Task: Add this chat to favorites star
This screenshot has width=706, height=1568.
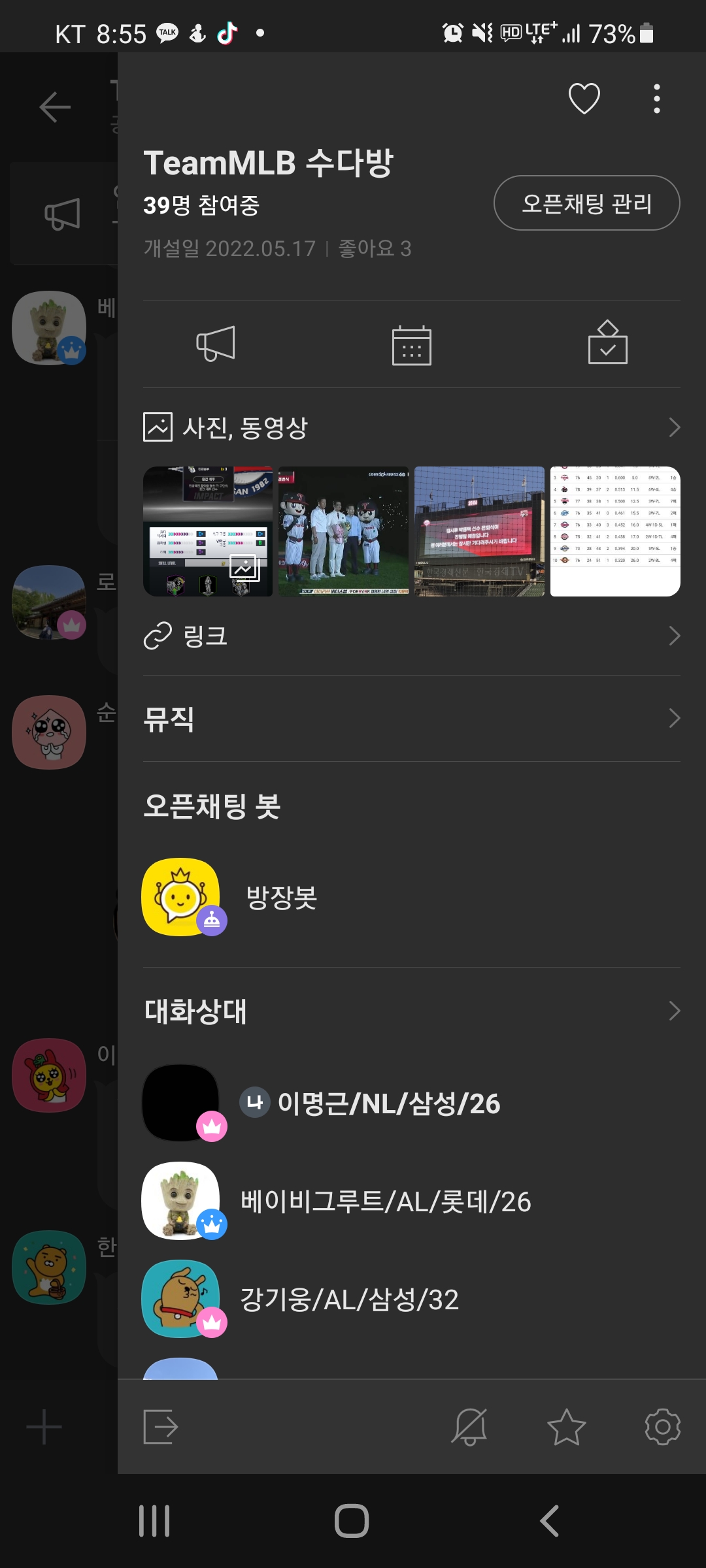Action: [x=566, y=1426]
